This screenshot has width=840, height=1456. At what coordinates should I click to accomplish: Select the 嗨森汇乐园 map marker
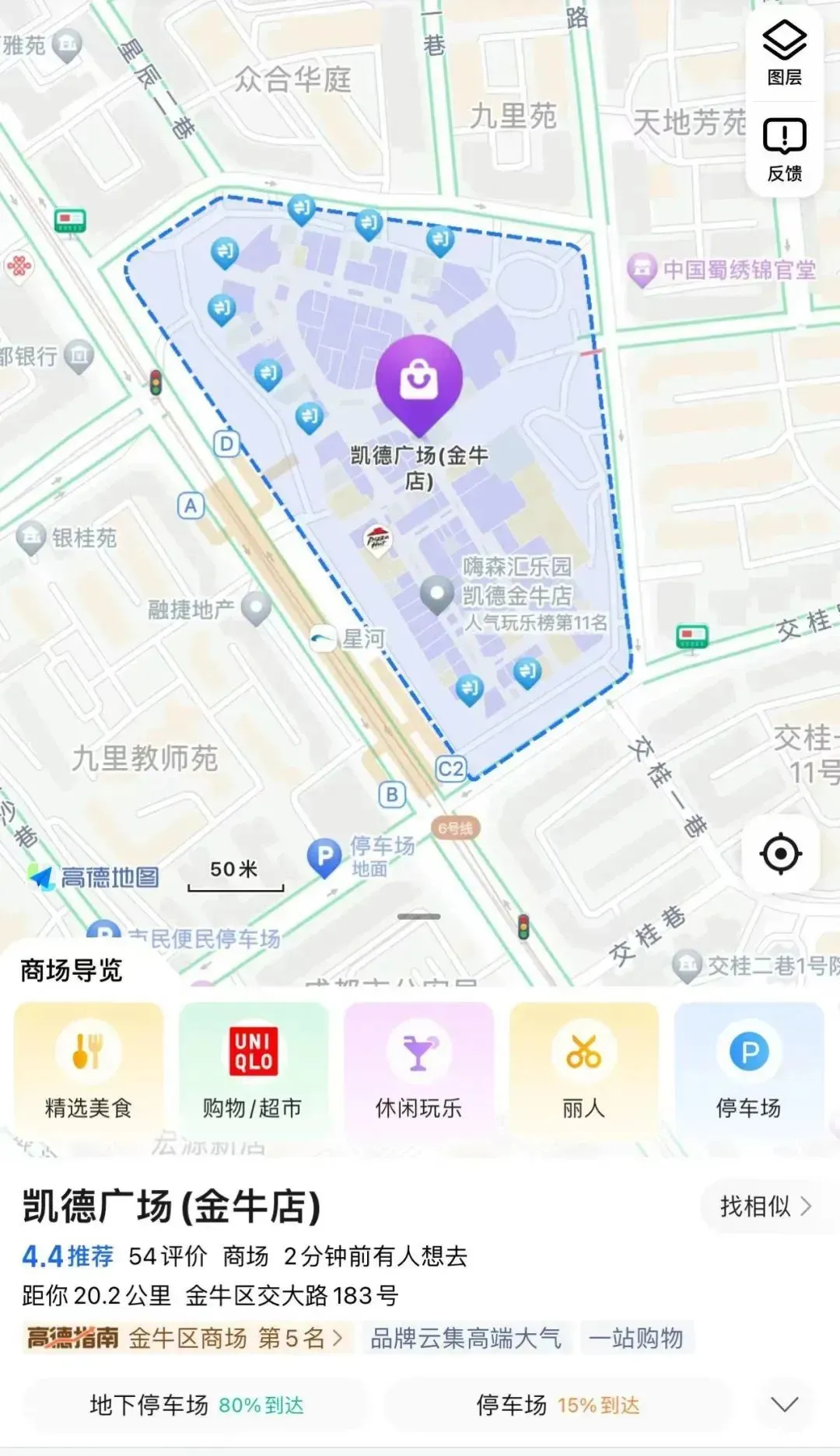pos(437,595)
